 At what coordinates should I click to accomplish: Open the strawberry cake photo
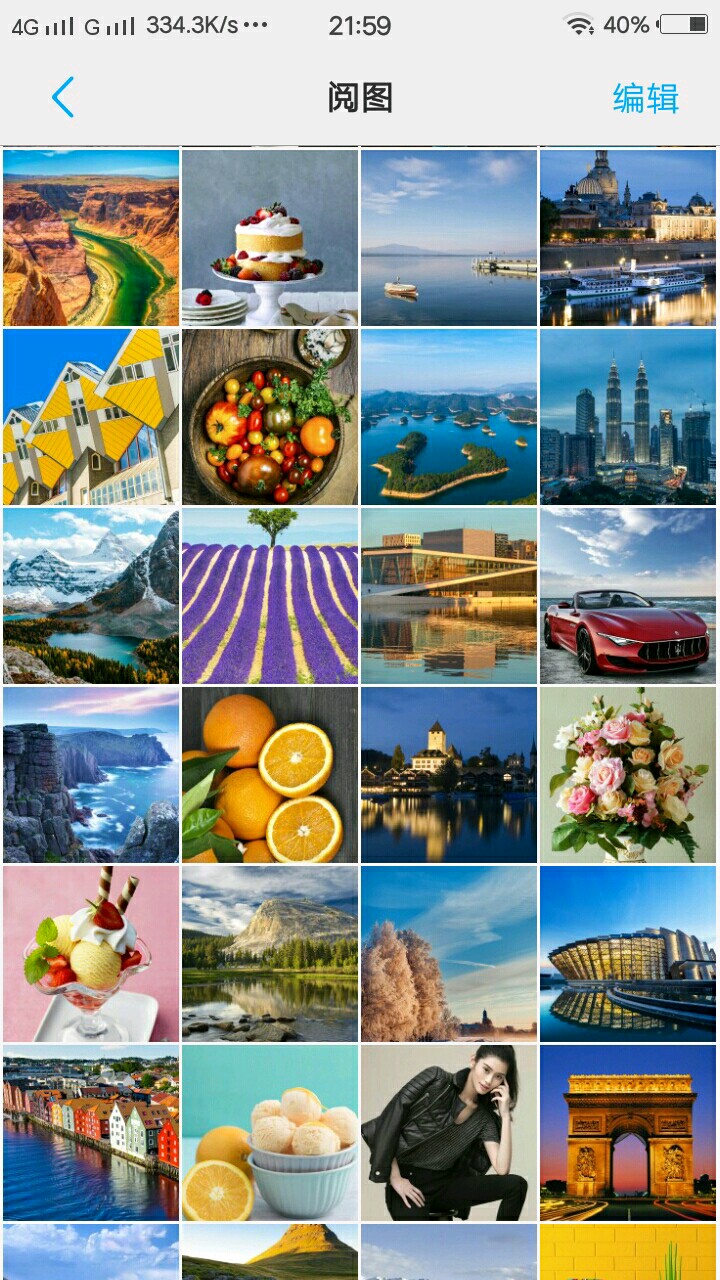pyautogui.click(x=270, y=238)
